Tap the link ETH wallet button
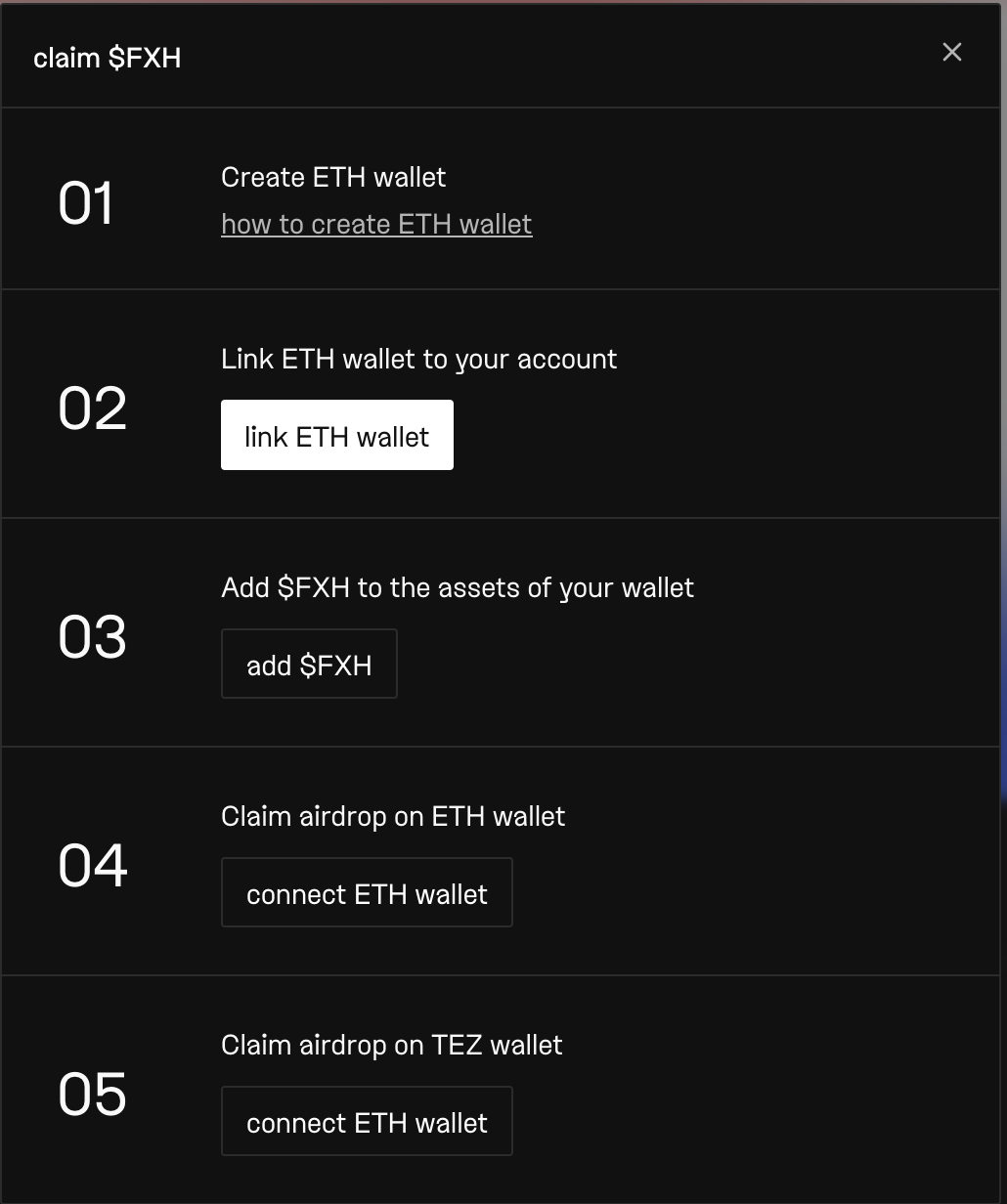The image size is (1007, 1204). pos(336,436)
